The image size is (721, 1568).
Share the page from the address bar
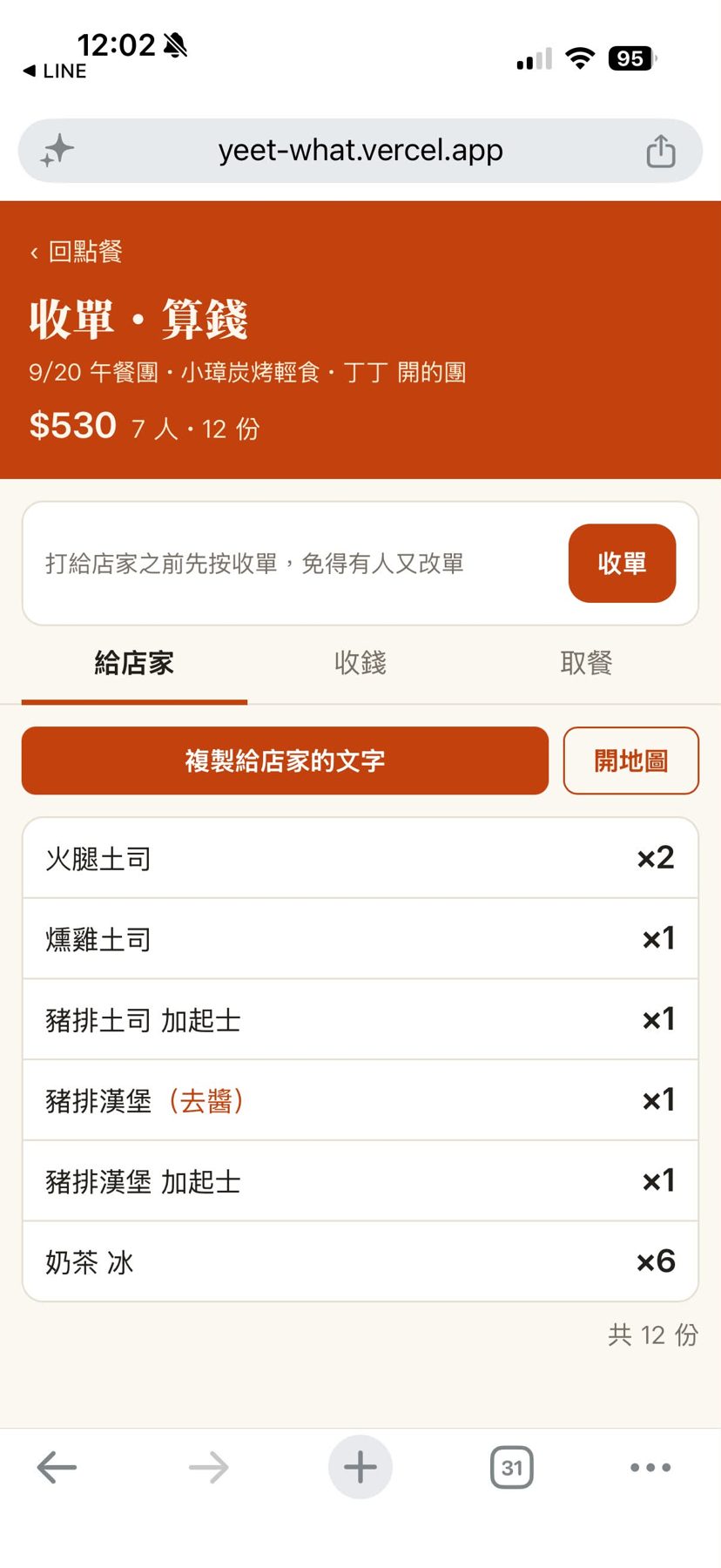[661, 151]
